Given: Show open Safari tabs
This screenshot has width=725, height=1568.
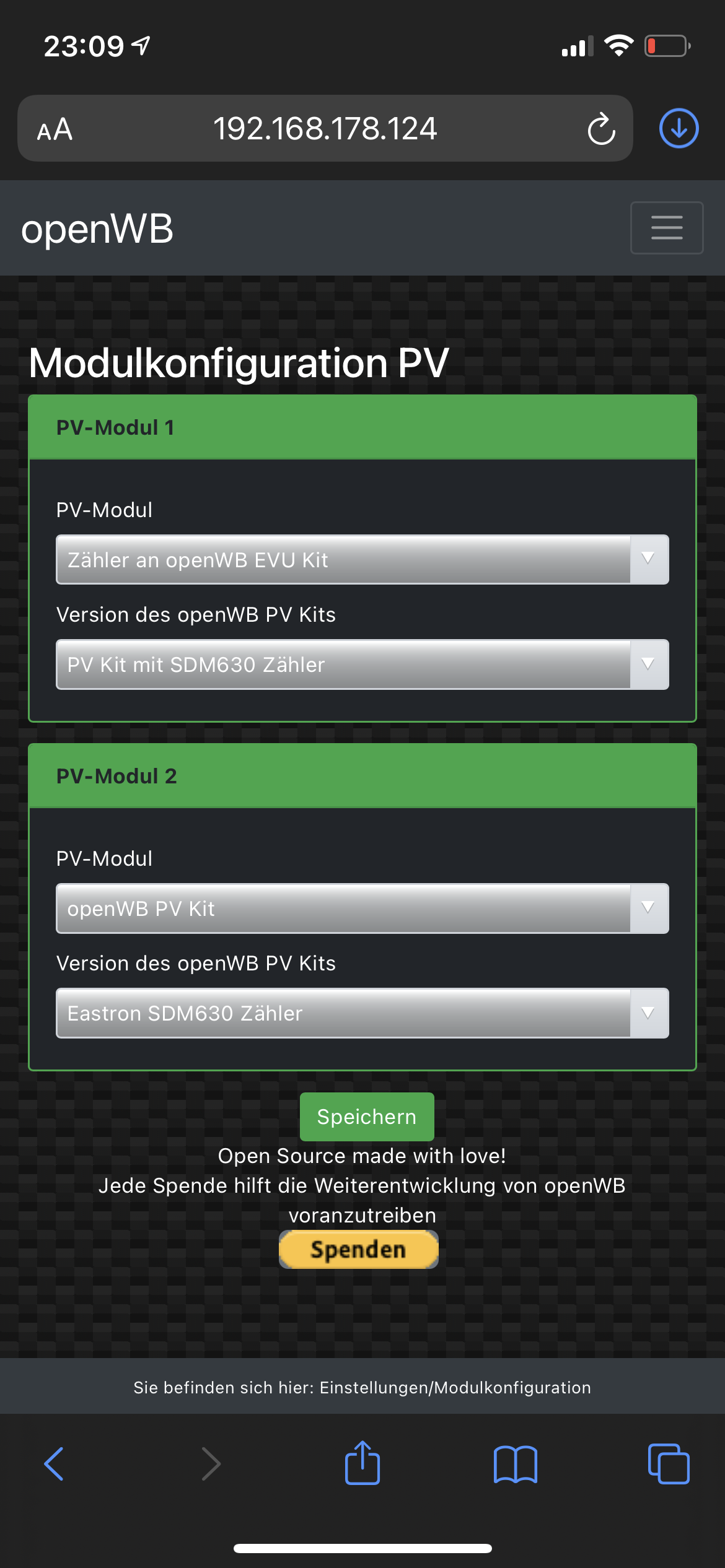Looking at the screenshot, I should click(x=668, y=1464).
